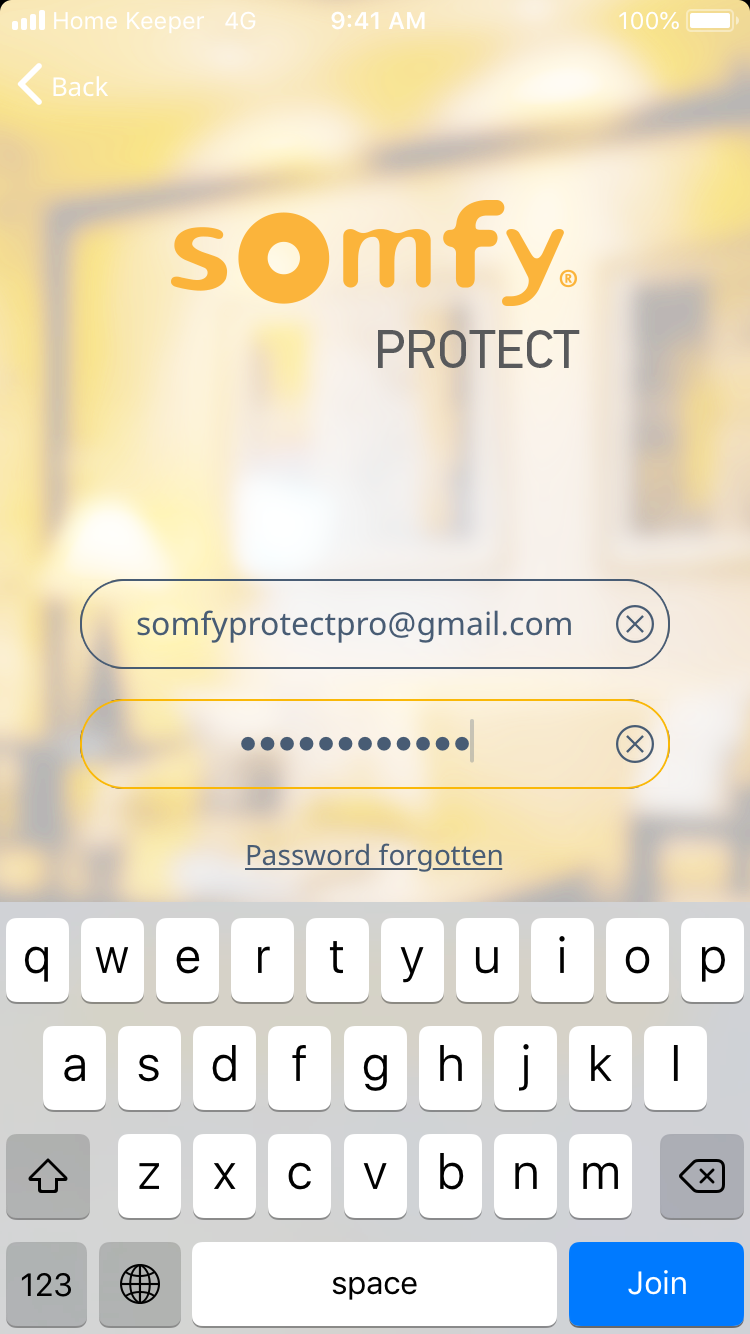The image size is (750, 1334).
Task: Hit the keyboard backspace key
Action: tap(702, 1176)
